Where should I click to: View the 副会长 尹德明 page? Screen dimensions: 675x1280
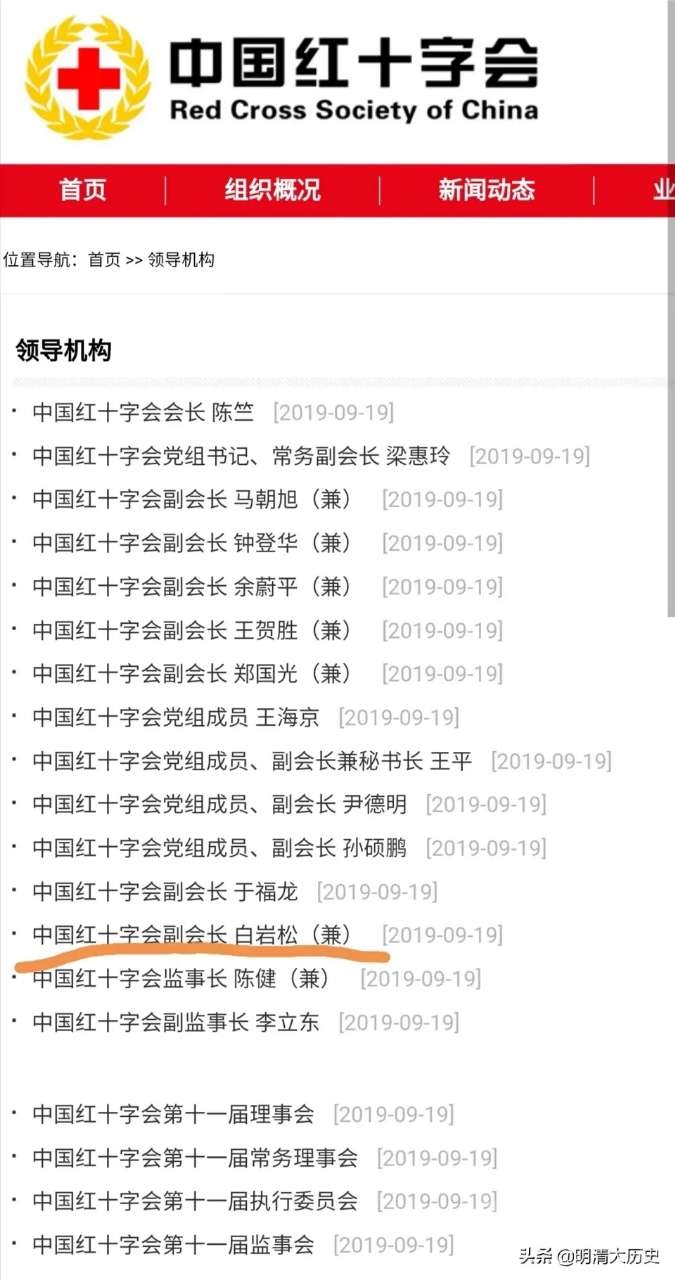220,804
